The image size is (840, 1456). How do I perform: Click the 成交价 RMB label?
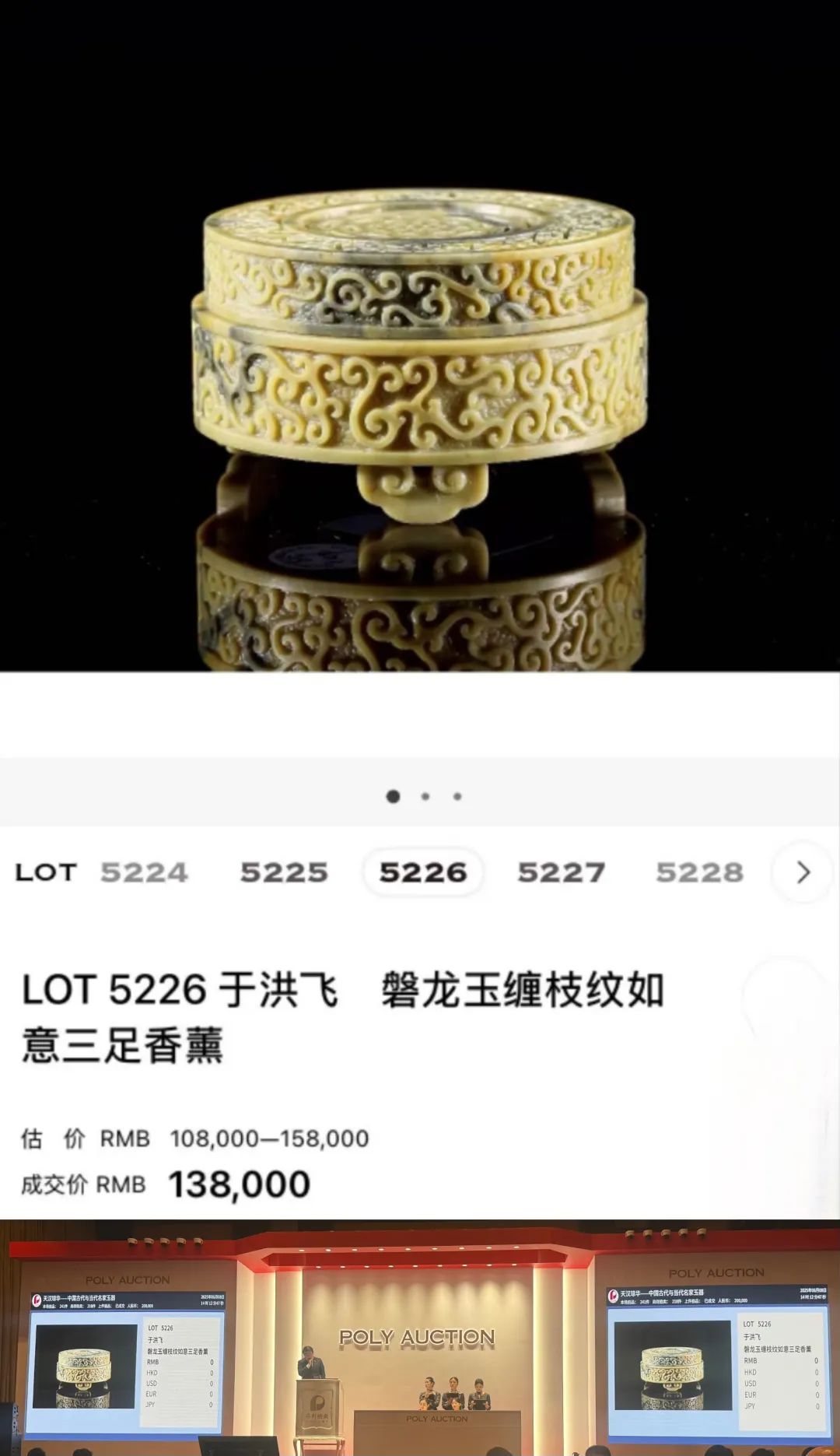tap(82, 1185)
